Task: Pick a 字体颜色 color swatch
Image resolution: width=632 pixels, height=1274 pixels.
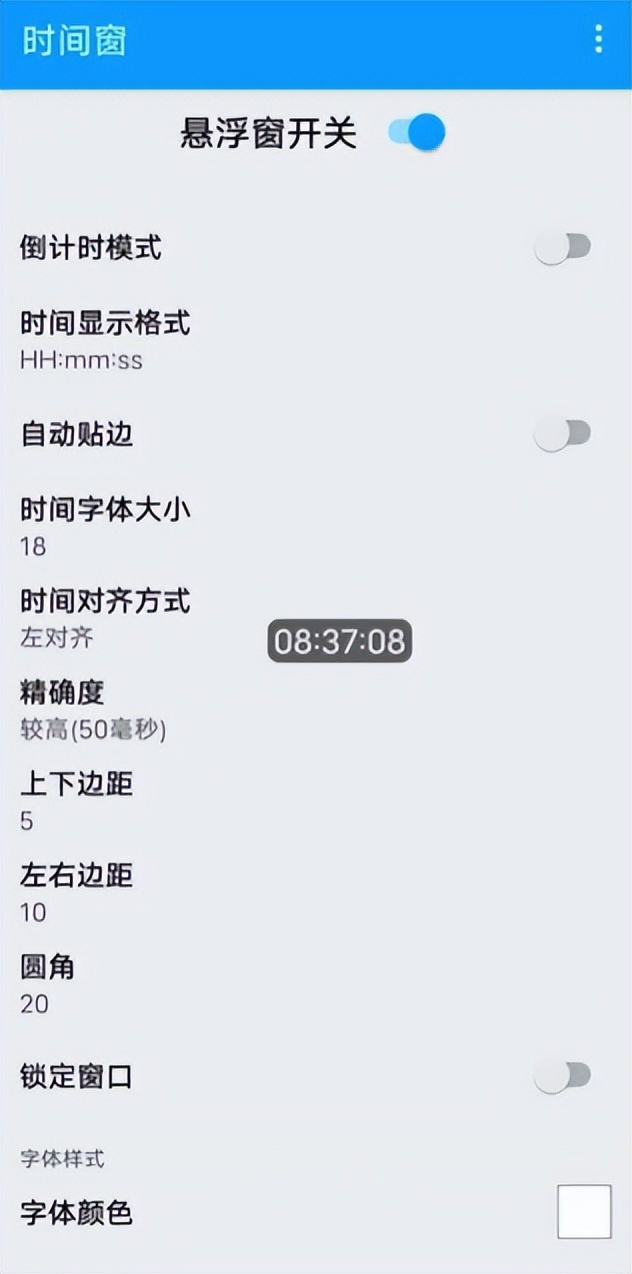Action: (584, 1212)
